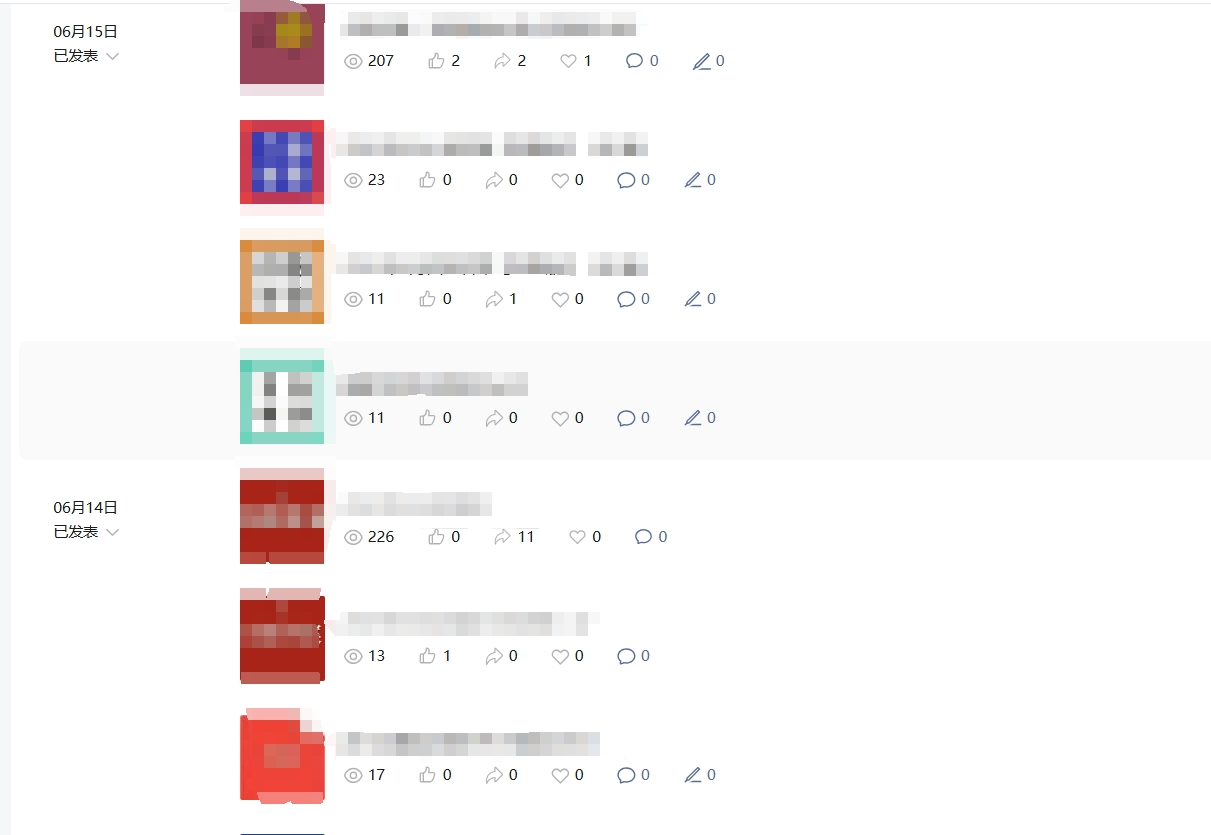This screenshot has width=1211, height=835.
Task: View comments on the 13-view article
Action: point(632,656)
